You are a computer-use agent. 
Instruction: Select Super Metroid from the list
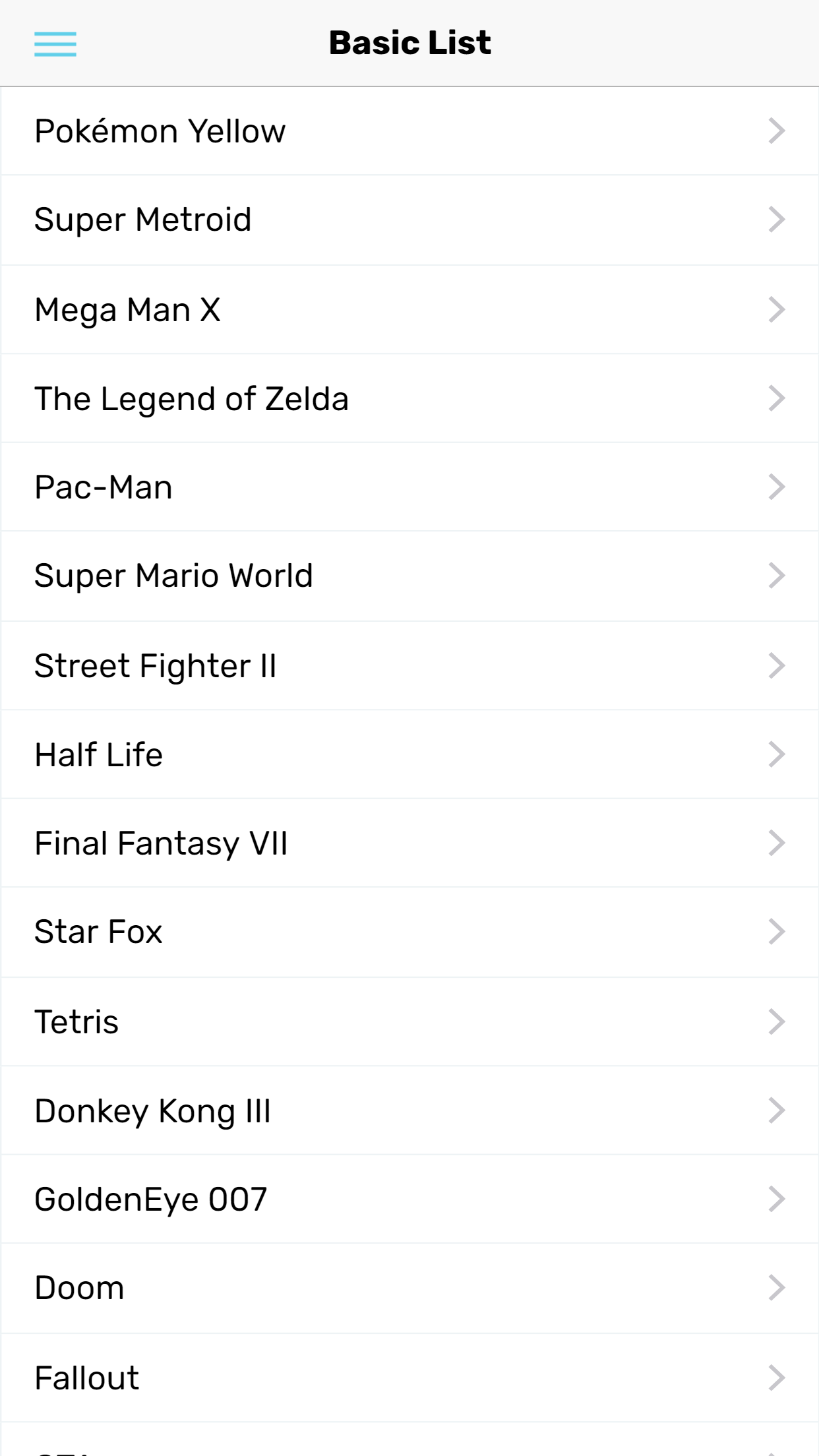(409, 220)
